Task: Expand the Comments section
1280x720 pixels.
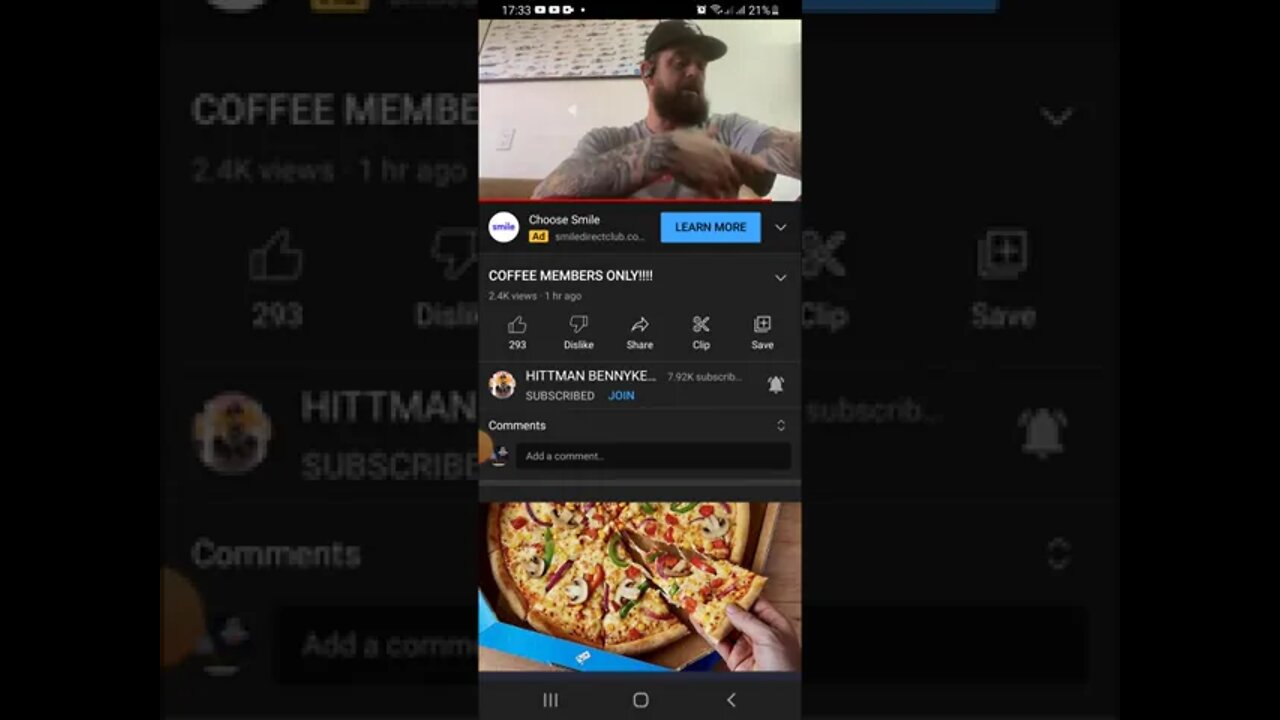Action: (x=781, y=425)
